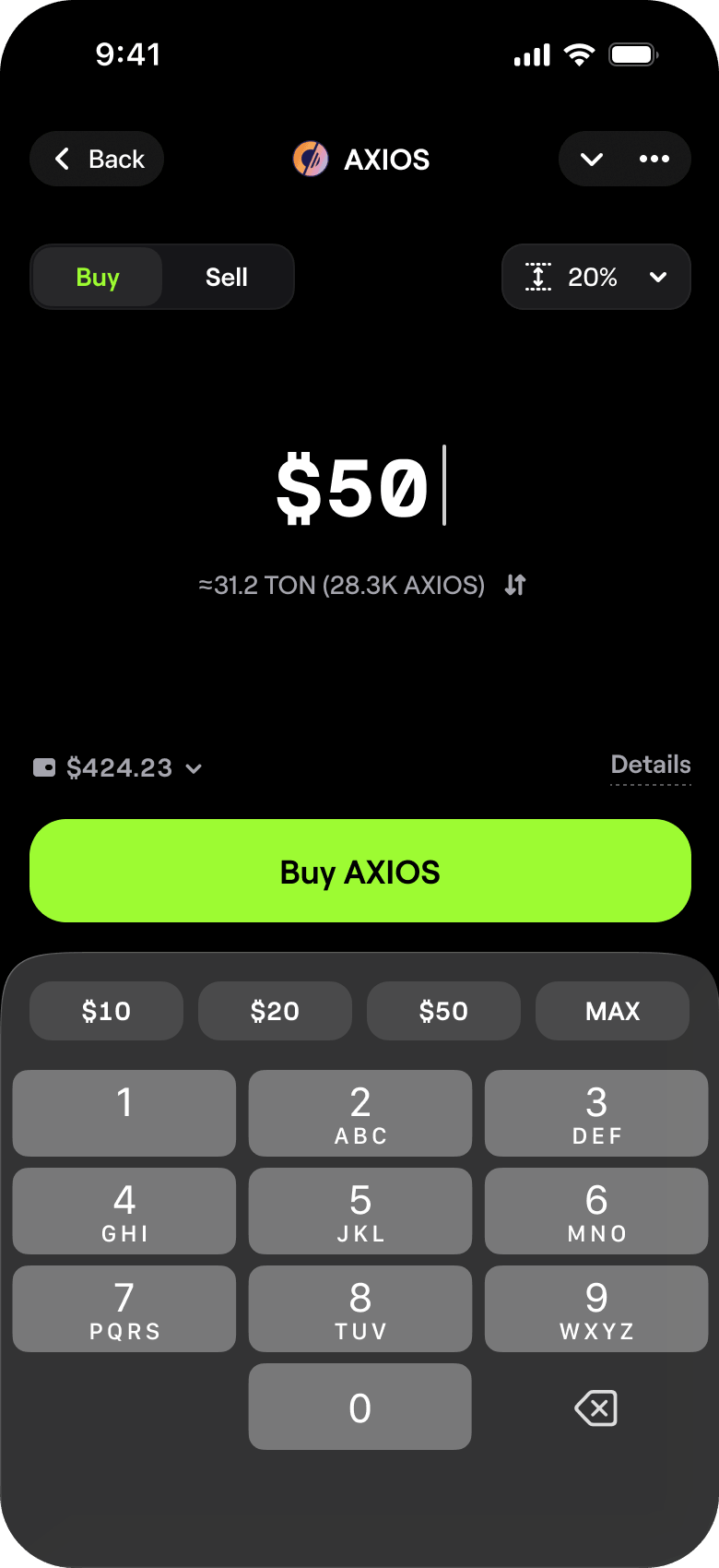Open the Details link
Image resolution: width=719 pixels, height=1568 pixels.
650,765
